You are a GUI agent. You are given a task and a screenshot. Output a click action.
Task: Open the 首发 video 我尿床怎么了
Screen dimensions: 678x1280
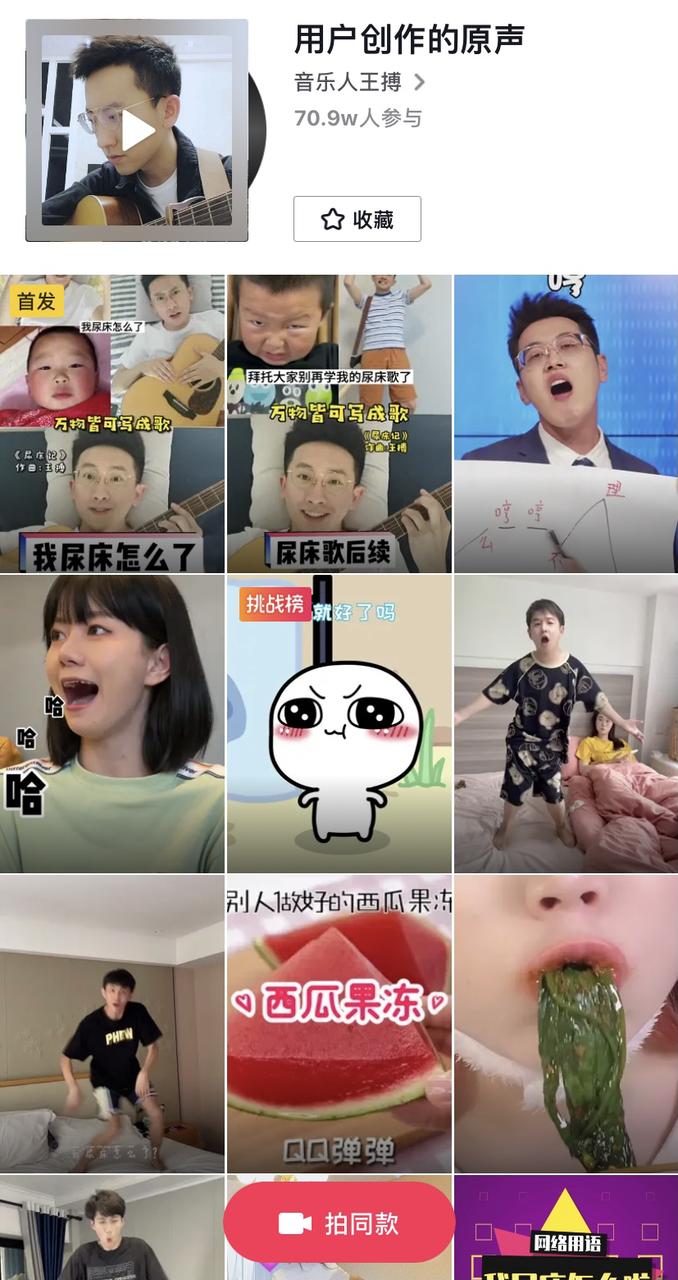click(x=112, y=423)
